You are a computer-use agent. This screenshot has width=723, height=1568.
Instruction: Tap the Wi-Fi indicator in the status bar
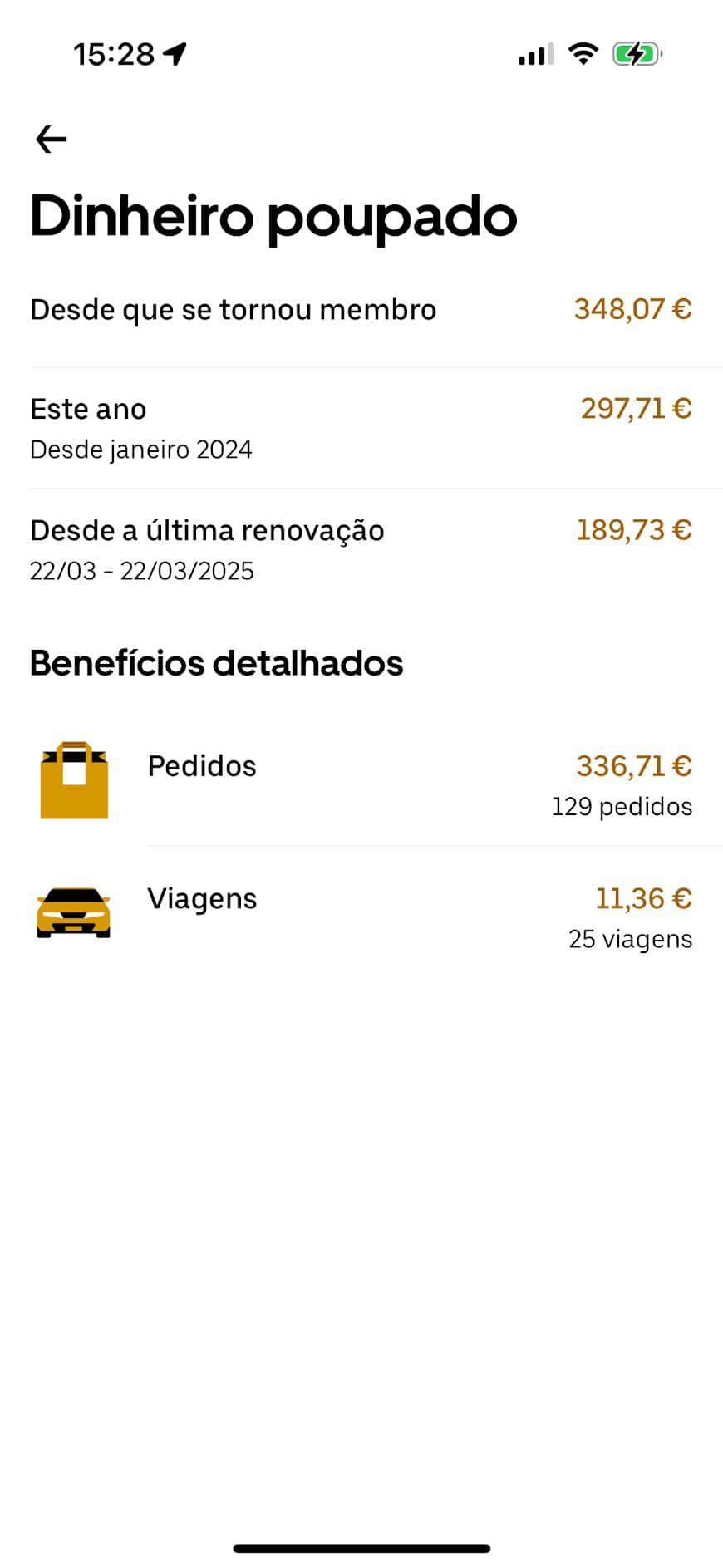coord(583,52)
